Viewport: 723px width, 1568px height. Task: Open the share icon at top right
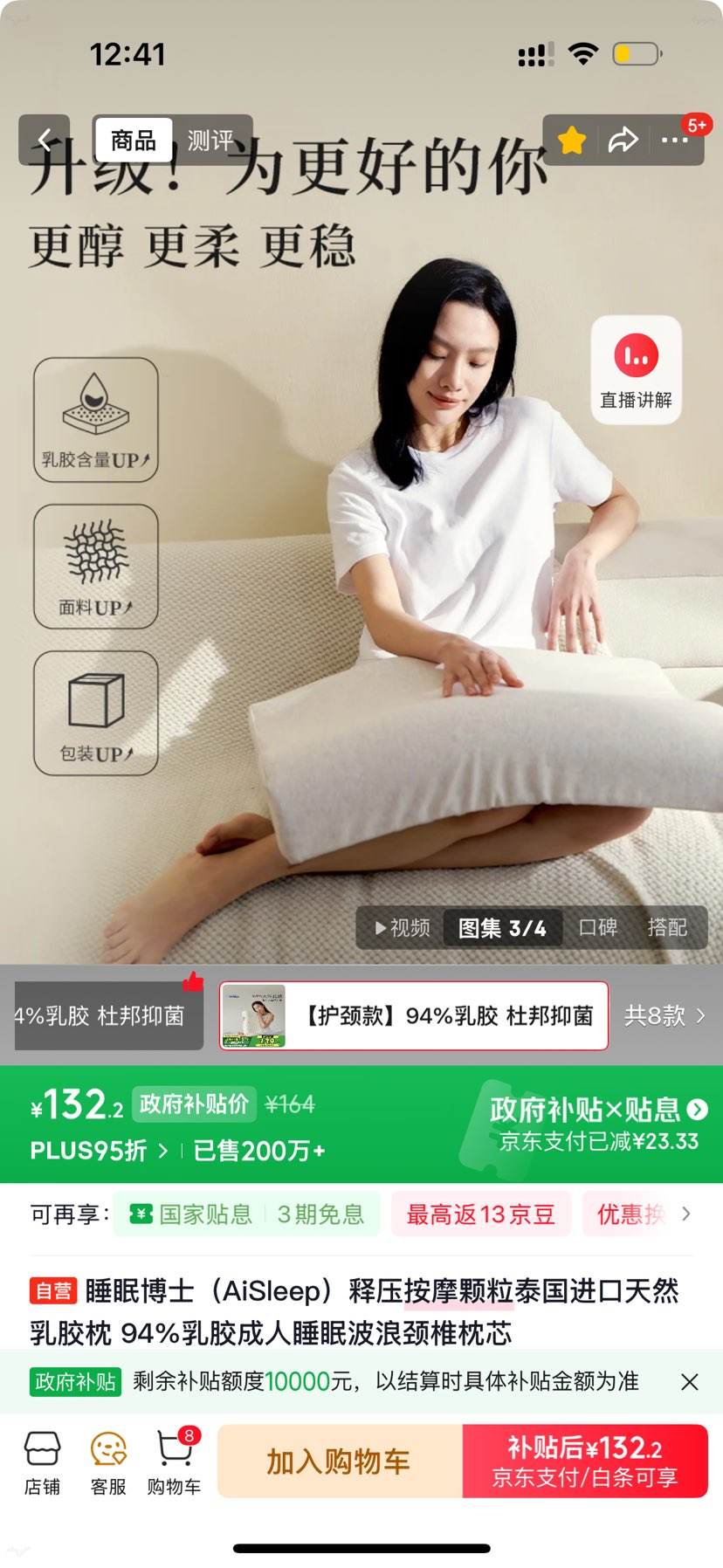[623, 140]
